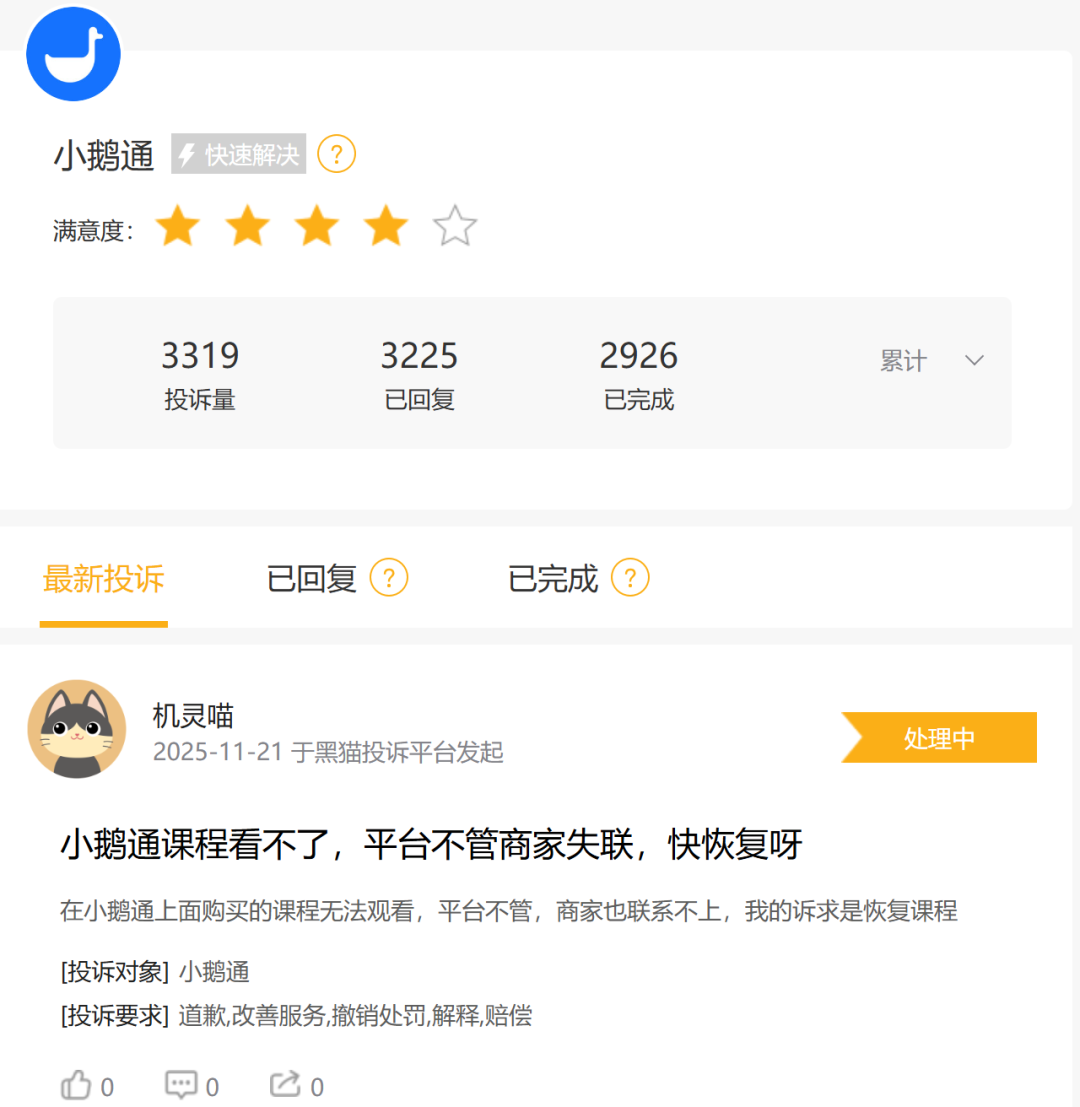Screen dimensions: 1080x1107
Task: Open help icon next to 已回复 tab
Action: click(389, 578)
